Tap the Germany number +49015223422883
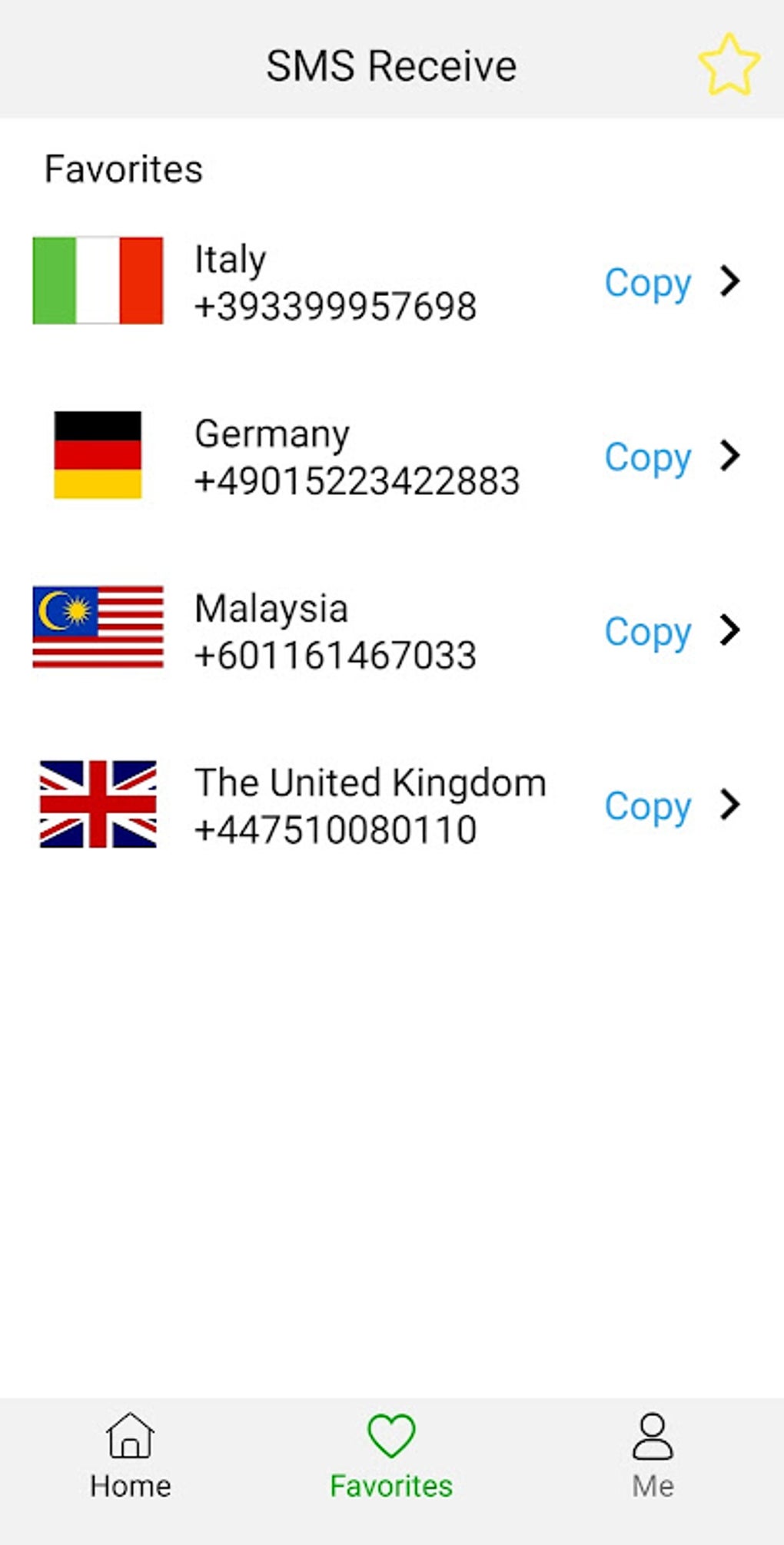The image size is (784, 1545). [x=358, y=480]
